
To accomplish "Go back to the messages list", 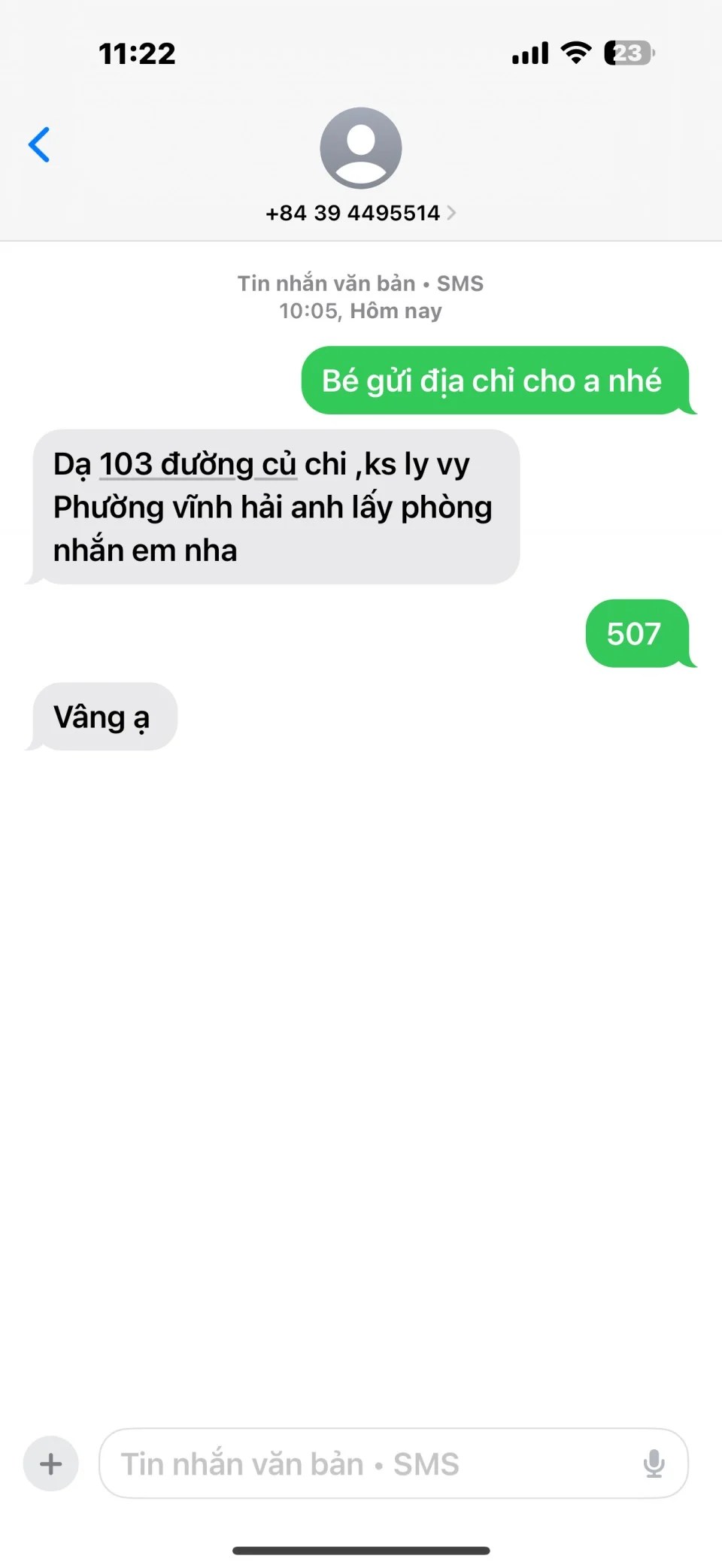I will (x=39, y=144).
